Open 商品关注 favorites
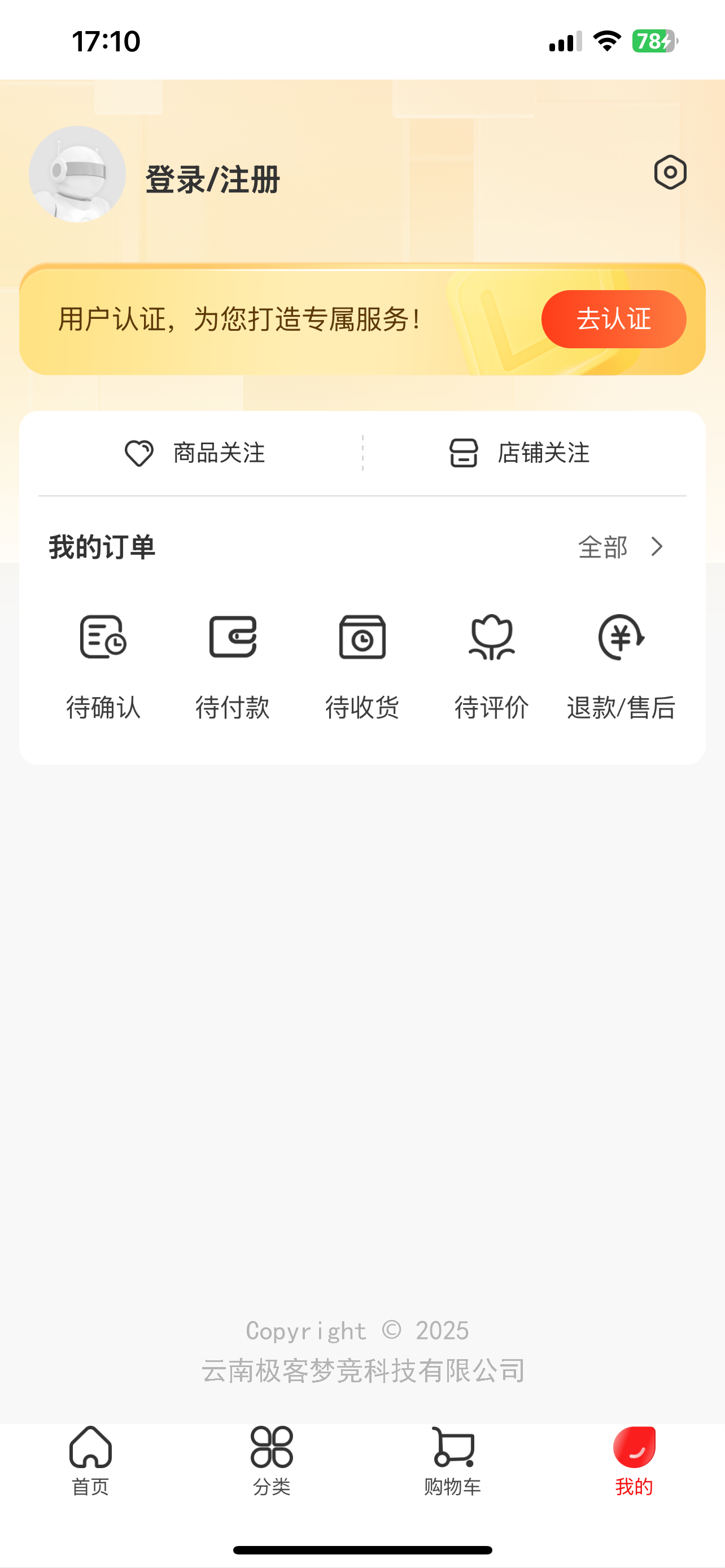Screen dimensions: 725x1568 (x=195, y=453)
